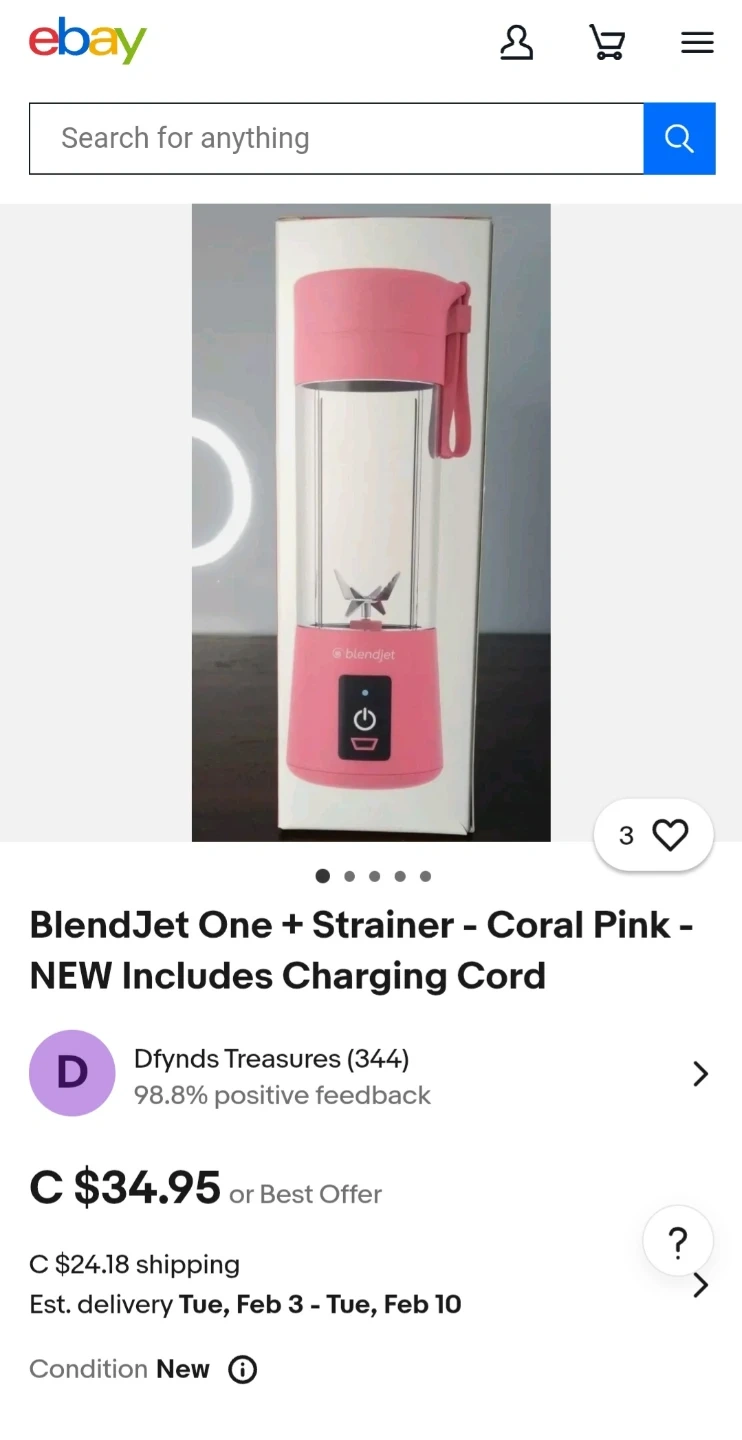Go to the eBay home logo
The height and width of the screenshot is (1440, 742).
pos(88,41)
